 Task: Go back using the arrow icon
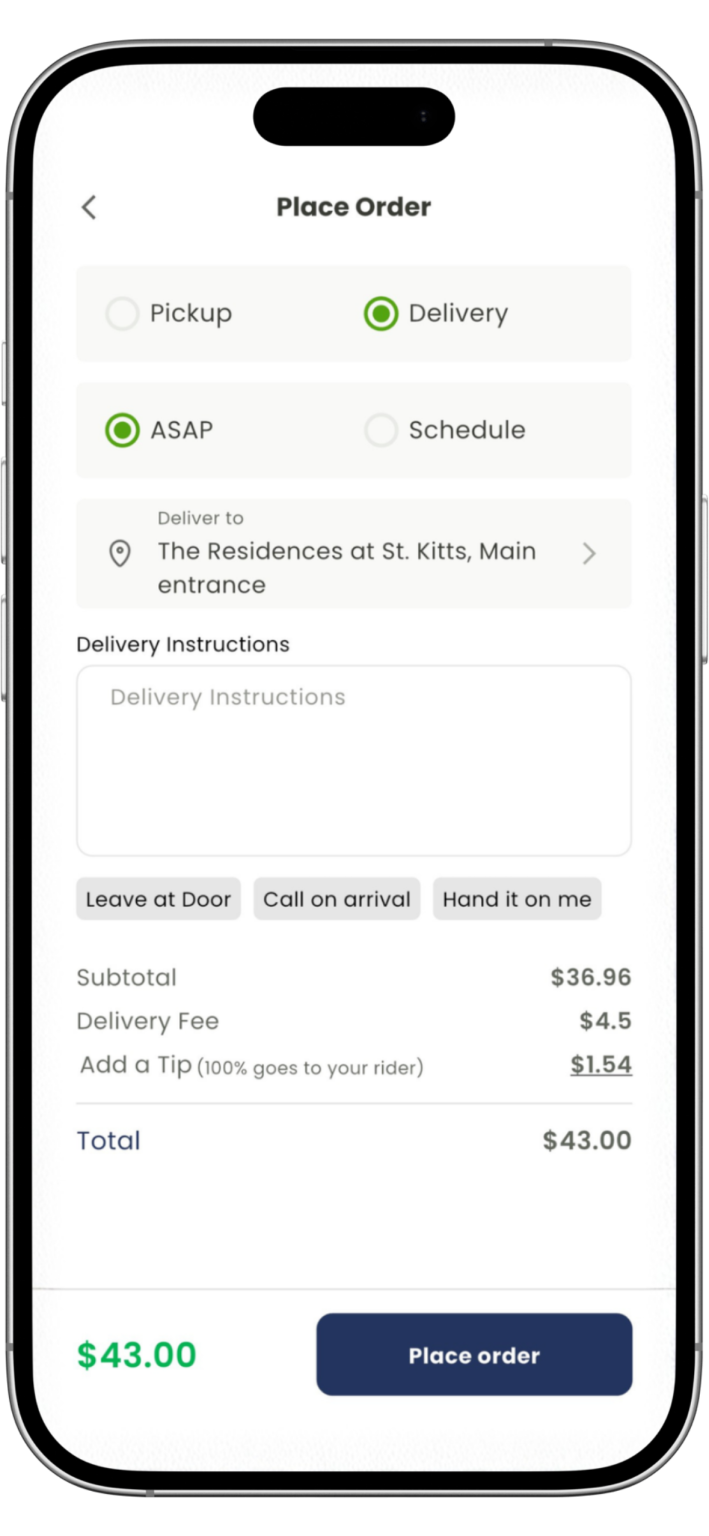point(89,207)
